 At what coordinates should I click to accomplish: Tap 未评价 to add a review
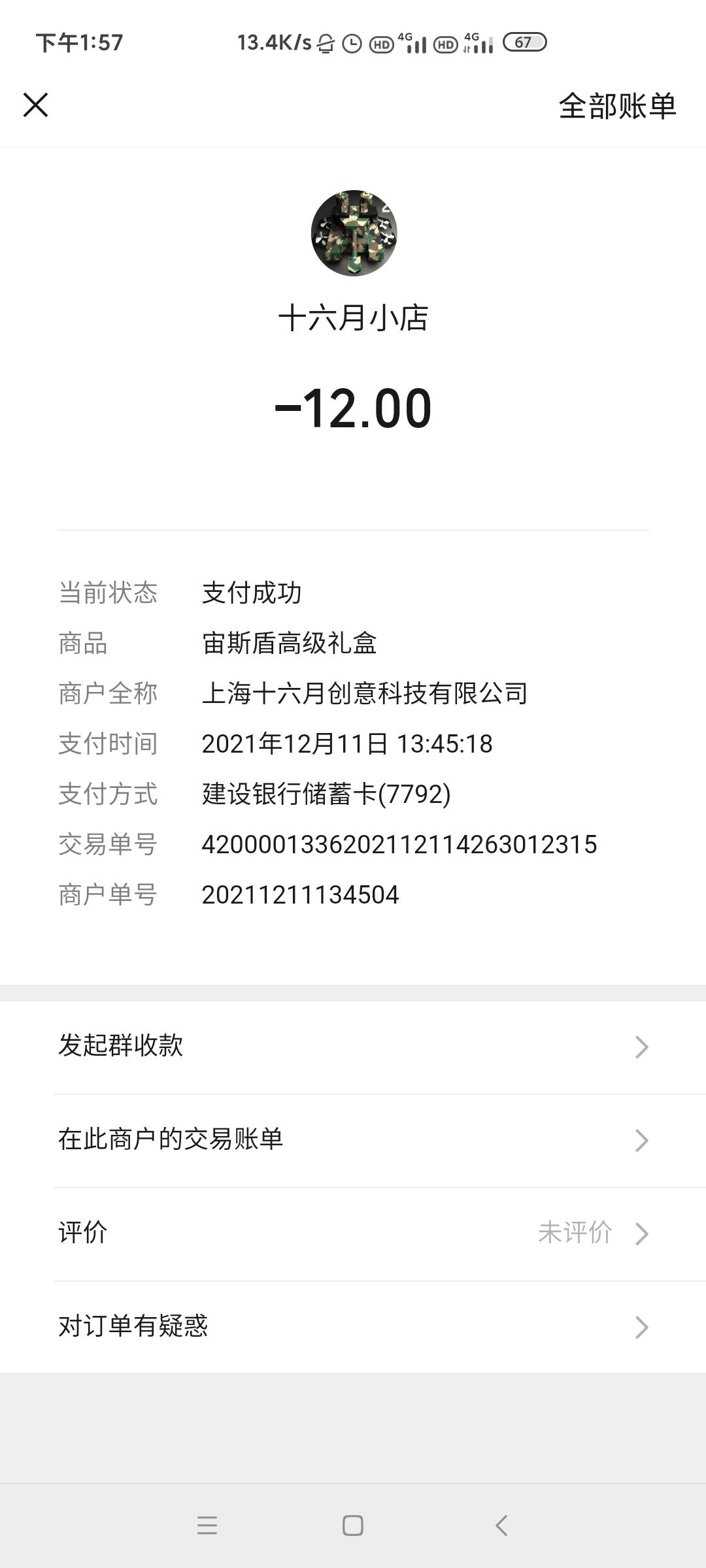[x=575, y=1232]
